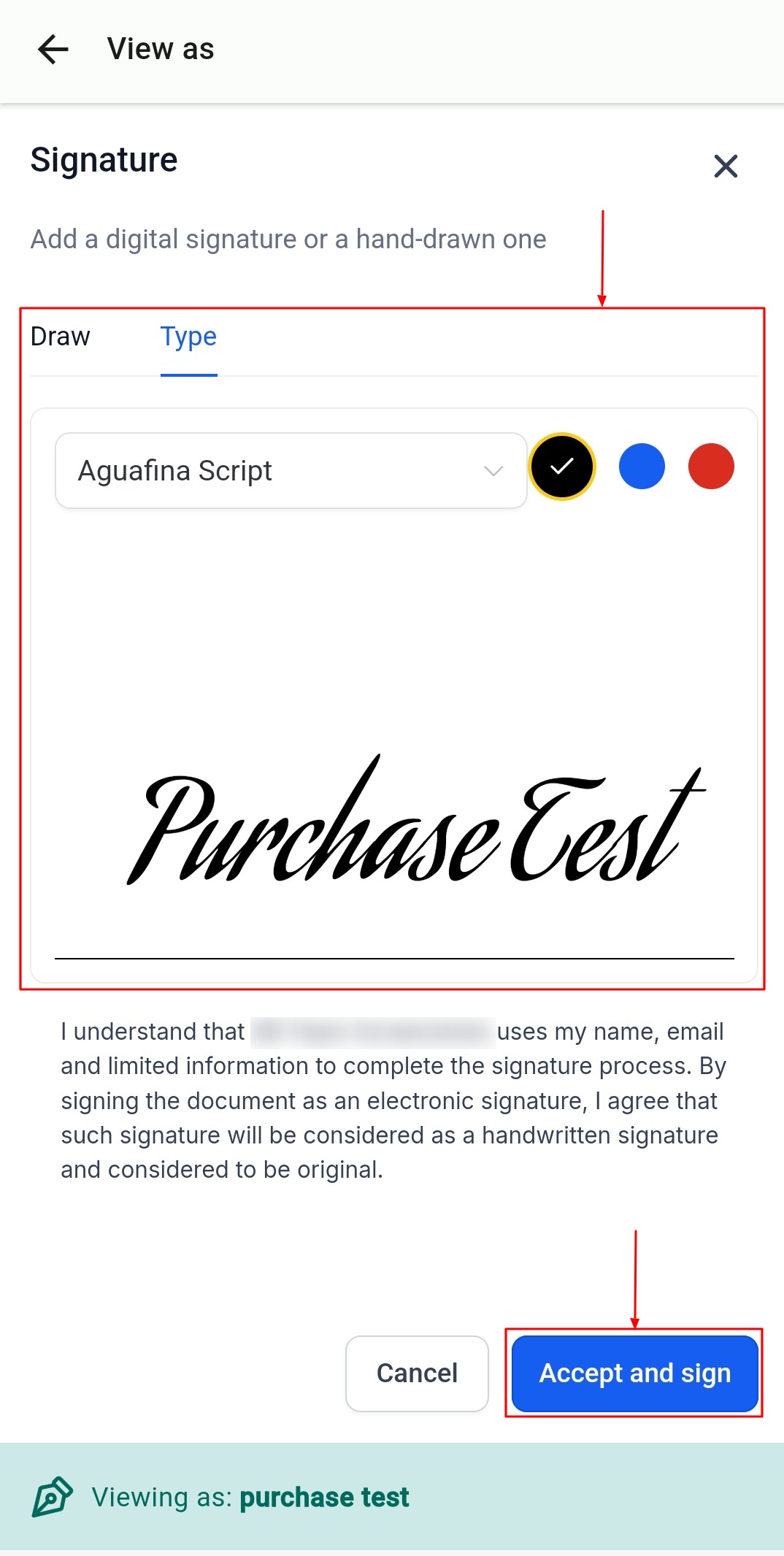This screenshot has width=784, height=1556.
Task: Switch to the Draw tab
Action: coord(61,337)
